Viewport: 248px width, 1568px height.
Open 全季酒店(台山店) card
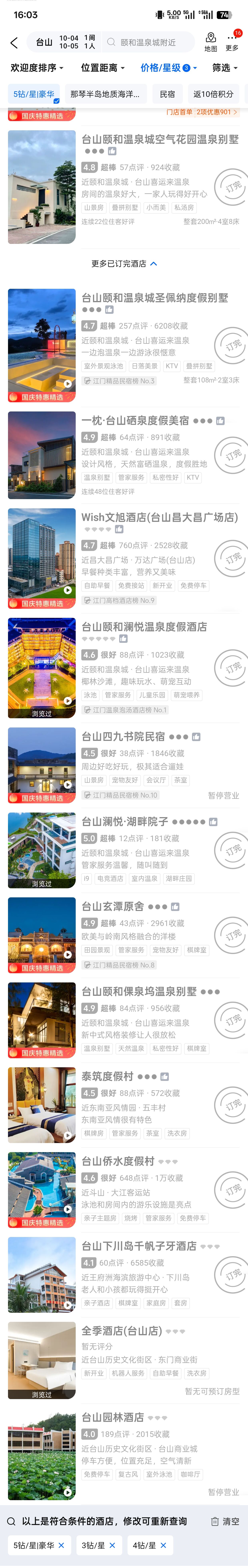(x=122, y=1331)
